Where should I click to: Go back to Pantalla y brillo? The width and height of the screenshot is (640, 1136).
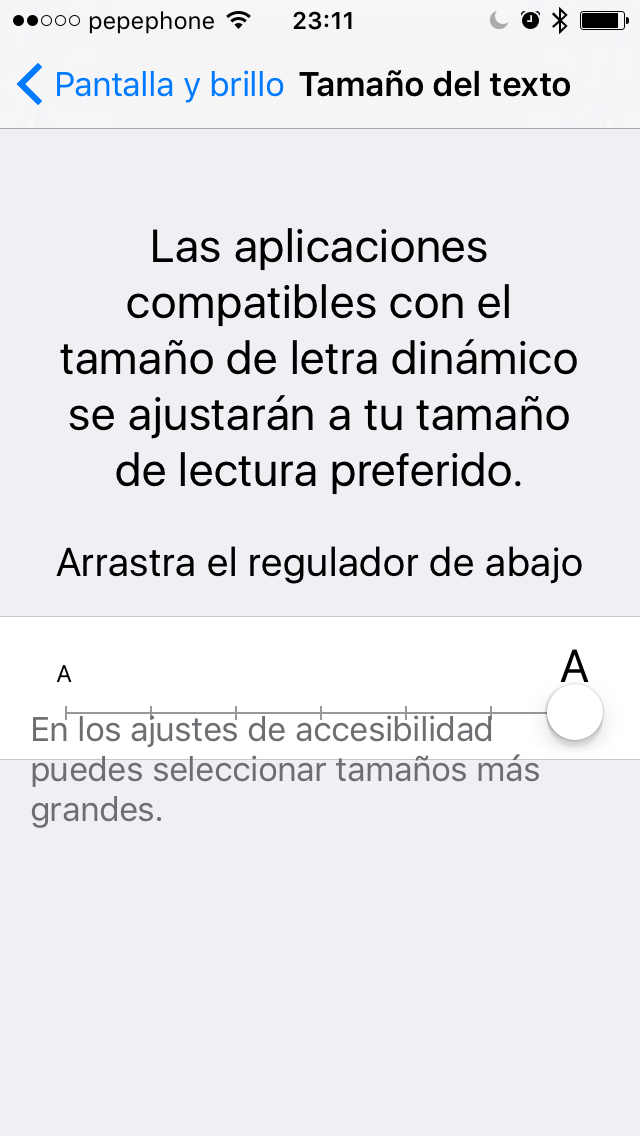pos(150,85)
